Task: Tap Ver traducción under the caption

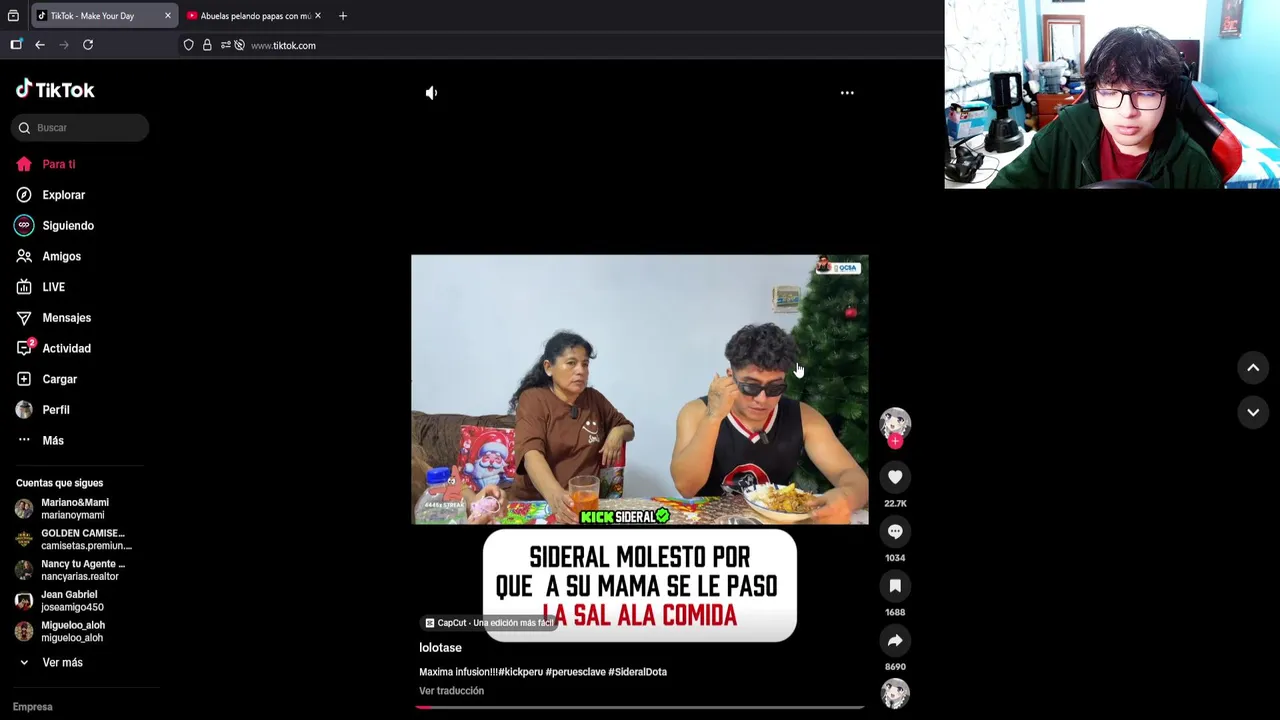Action: point(451,691)
